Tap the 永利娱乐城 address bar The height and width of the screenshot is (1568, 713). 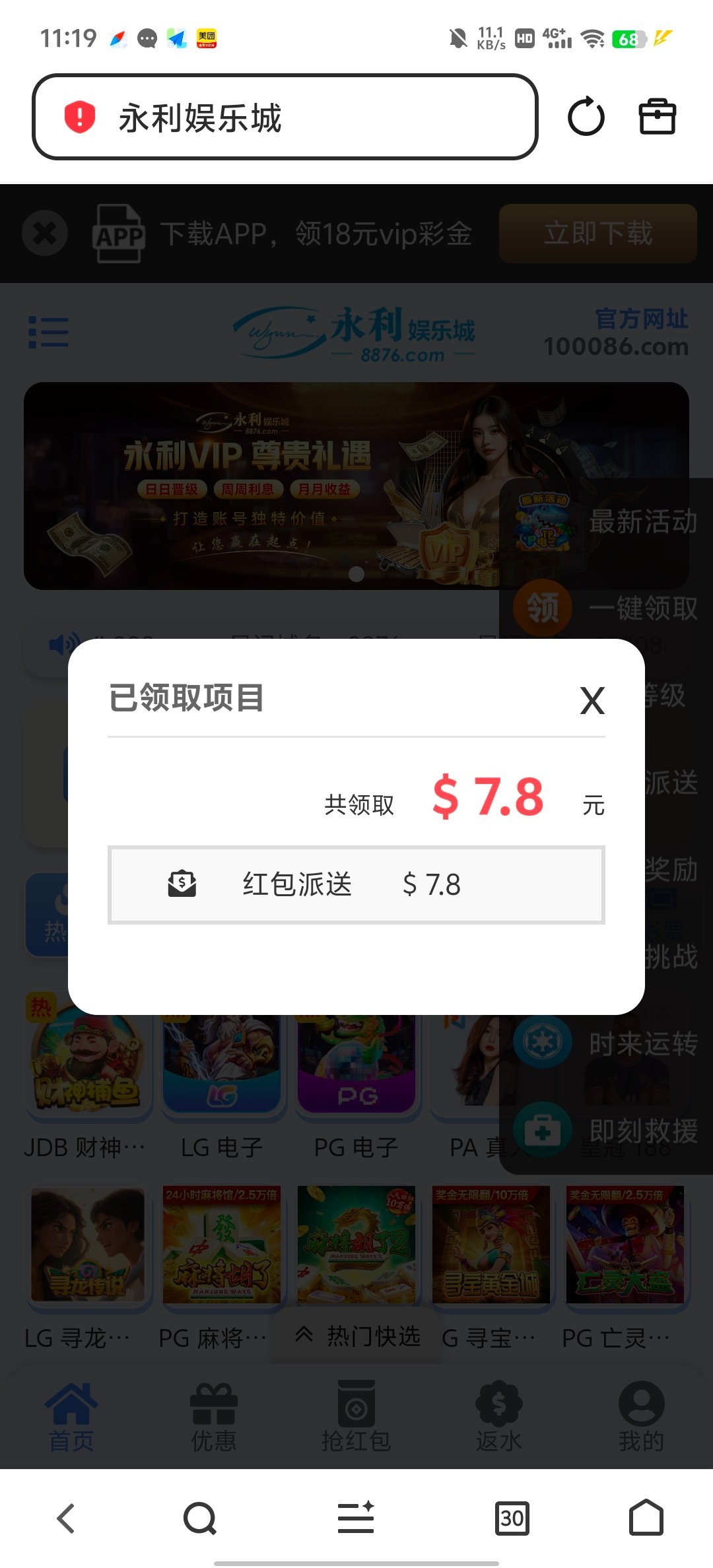pyautogui.click(x=285, y=117)
